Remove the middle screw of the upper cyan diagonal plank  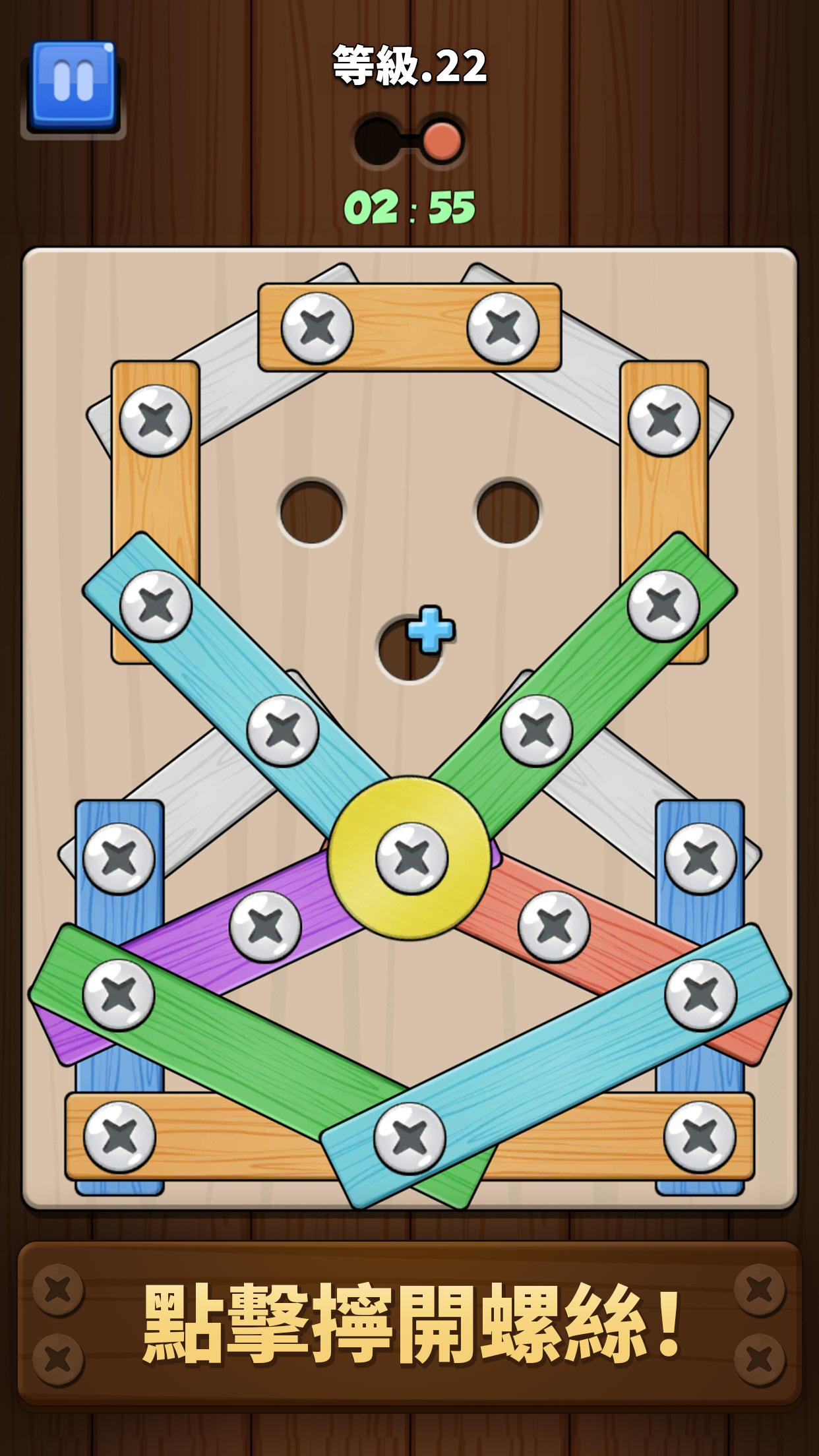point(283,730)
